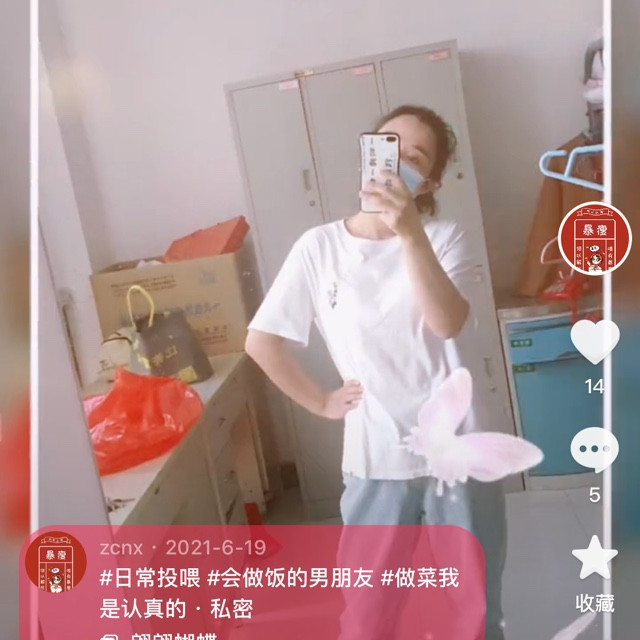Like the video with the heart icon

[595, 341]
